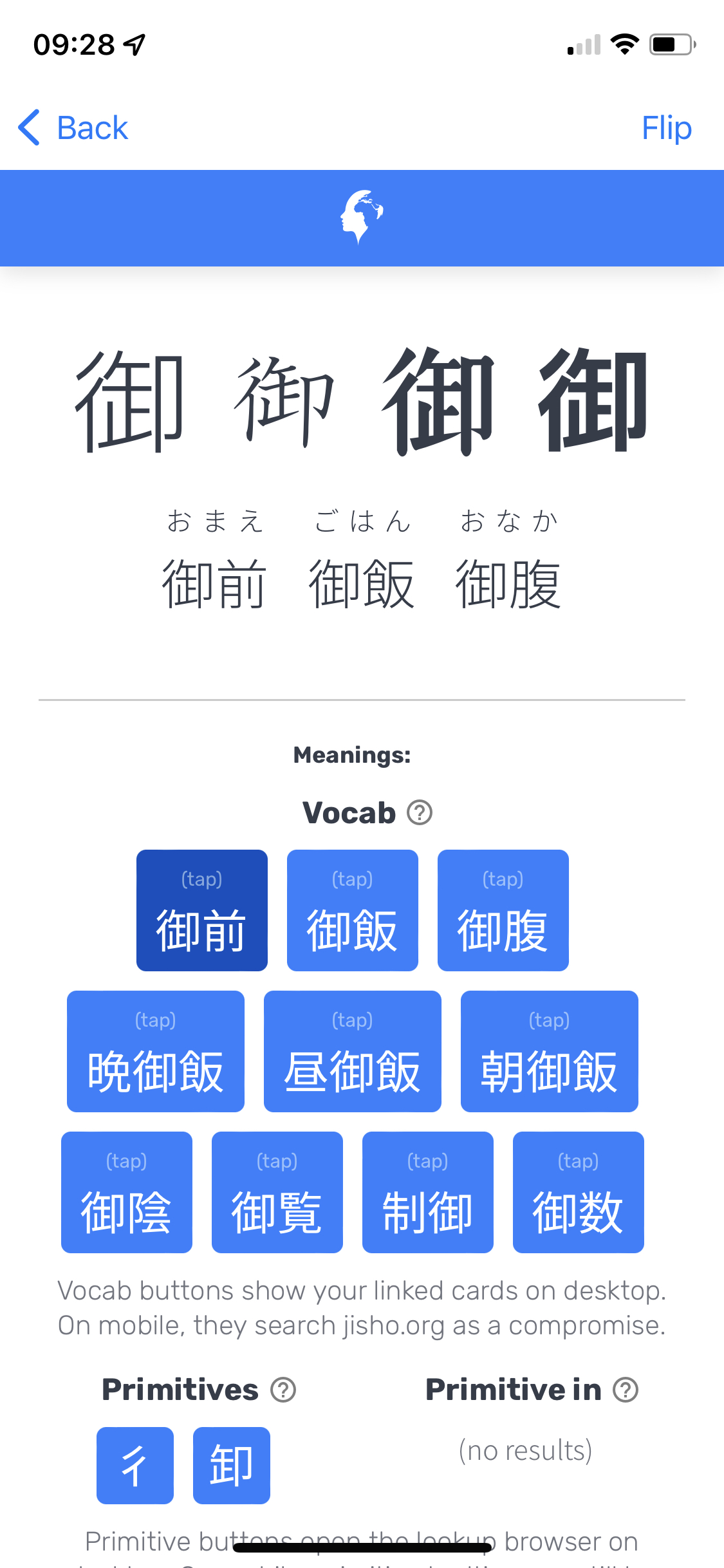The image size is (724, 1568).
Task: Tap the 御前 vocab button
Action: pyautogui.click(x=201, y=910)
